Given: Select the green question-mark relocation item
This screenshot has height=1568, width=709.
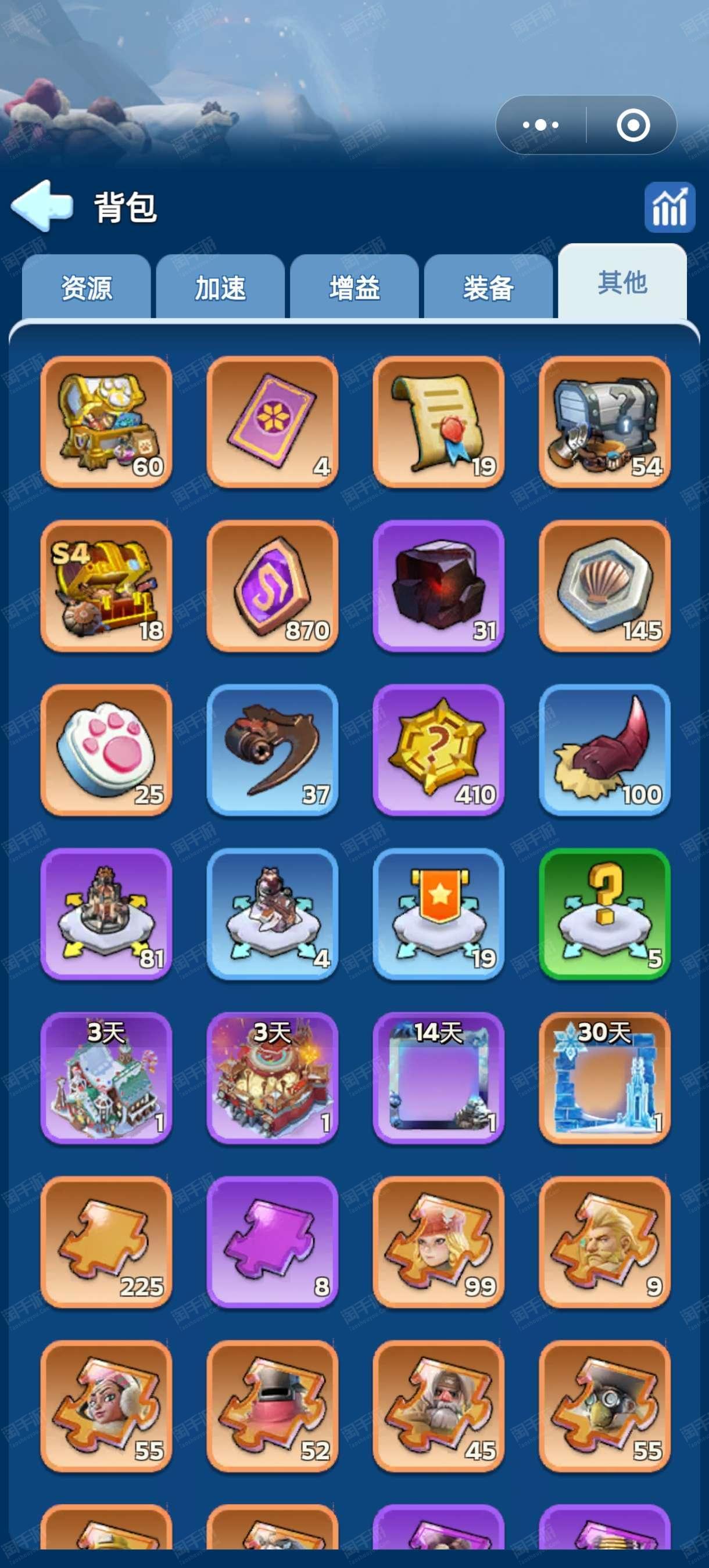Looking at the screenshot, I should 605,914.
